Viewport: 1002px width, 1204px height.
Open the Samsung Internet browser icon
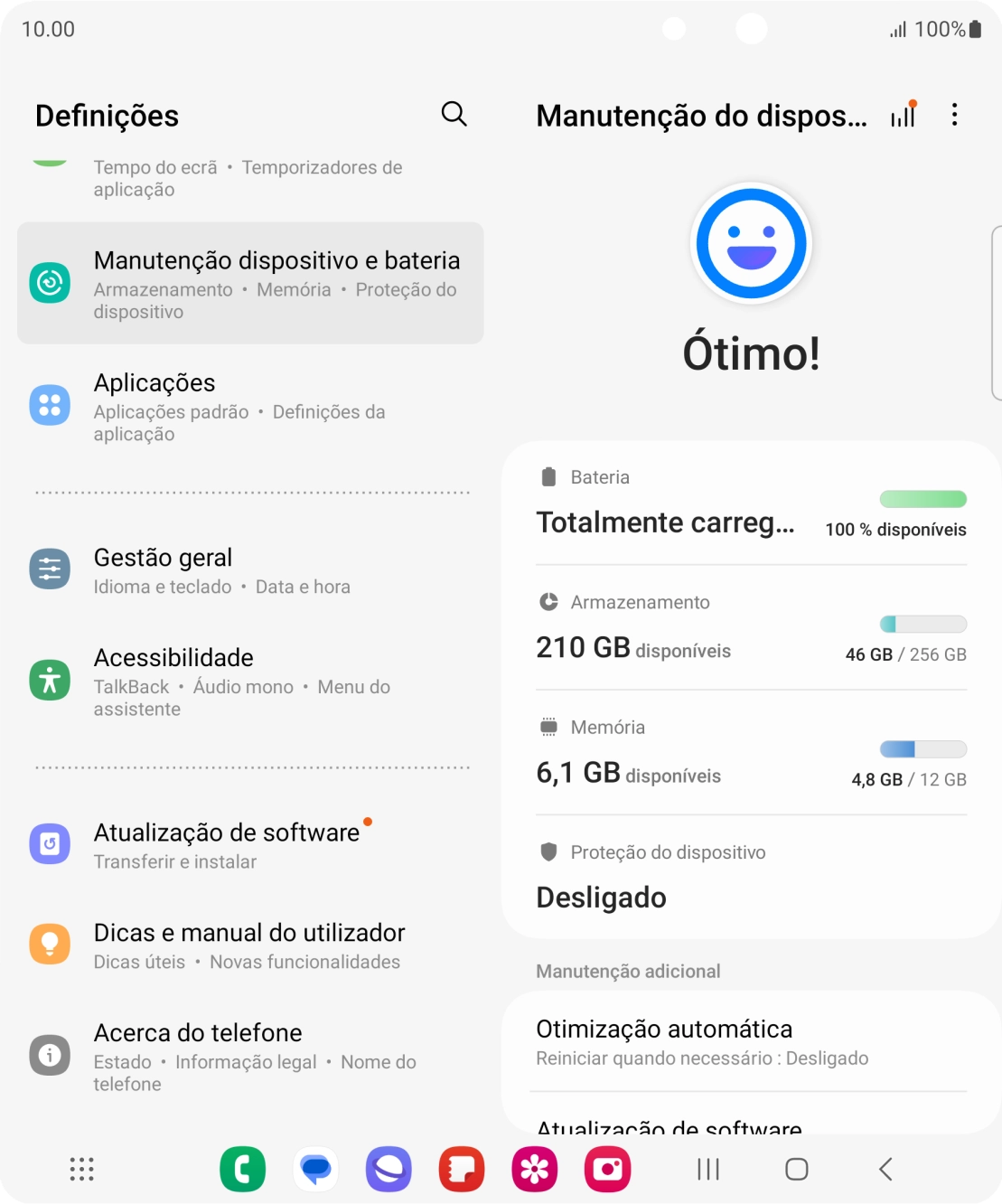click(x=389, y=1168)
